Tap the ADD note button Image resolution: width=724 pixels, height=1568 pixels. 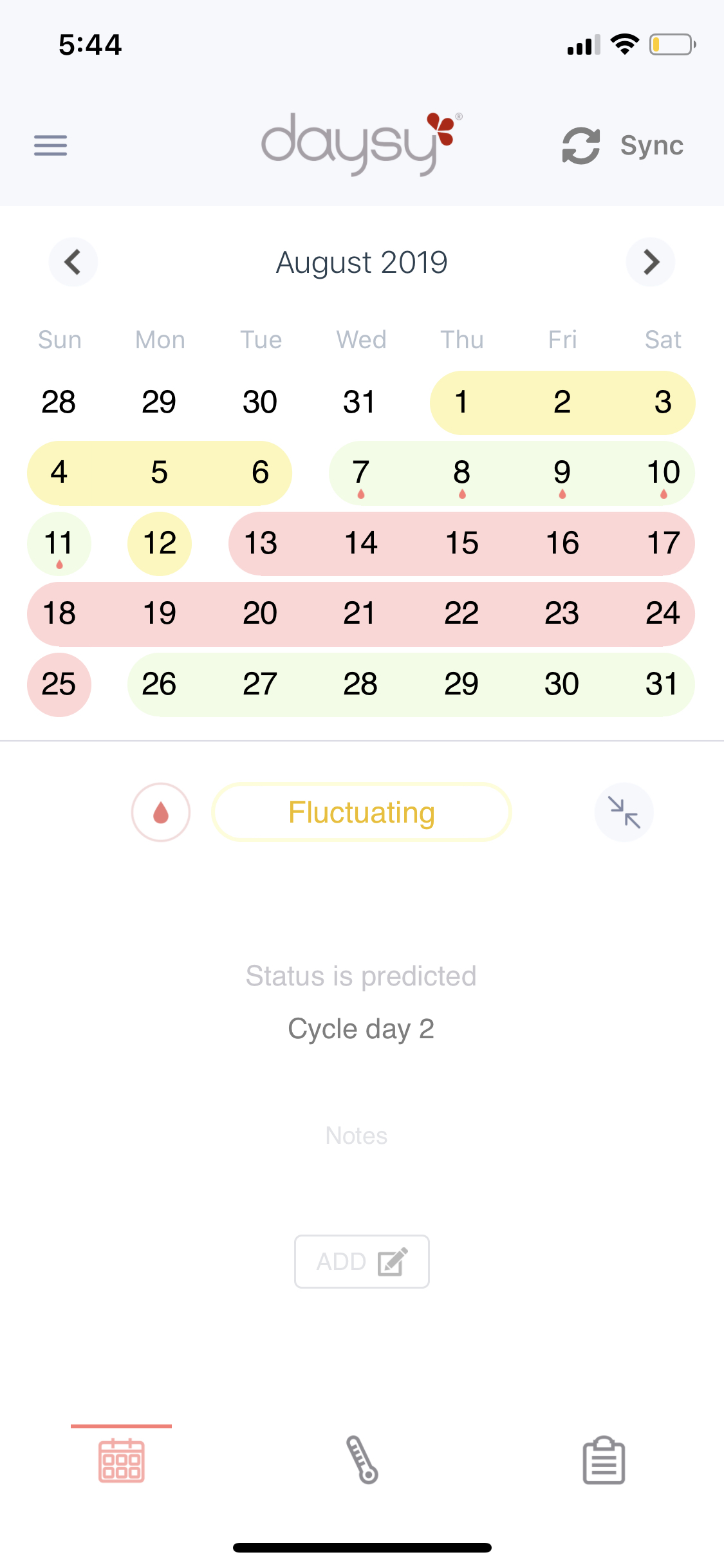point(362,1261)
